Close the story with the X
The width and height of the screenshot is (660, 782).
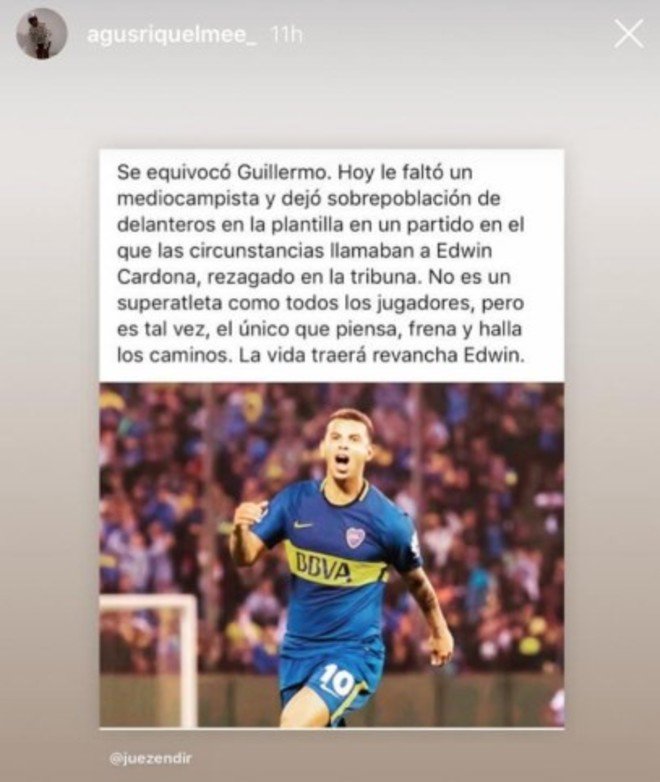tap(628, 35)
